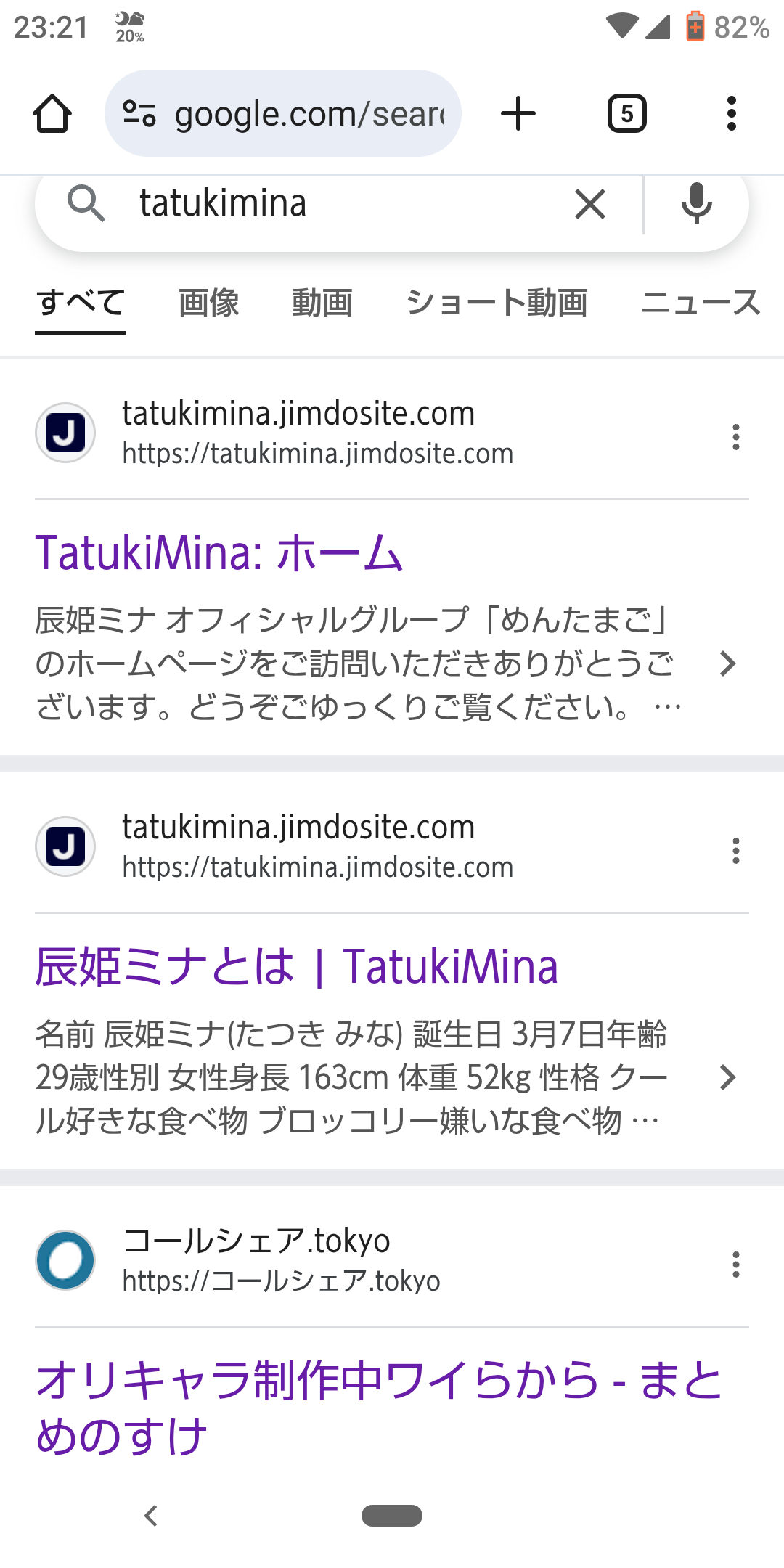Open the 辰姫ミナとは | TatukiMina result

coord(296,967)
